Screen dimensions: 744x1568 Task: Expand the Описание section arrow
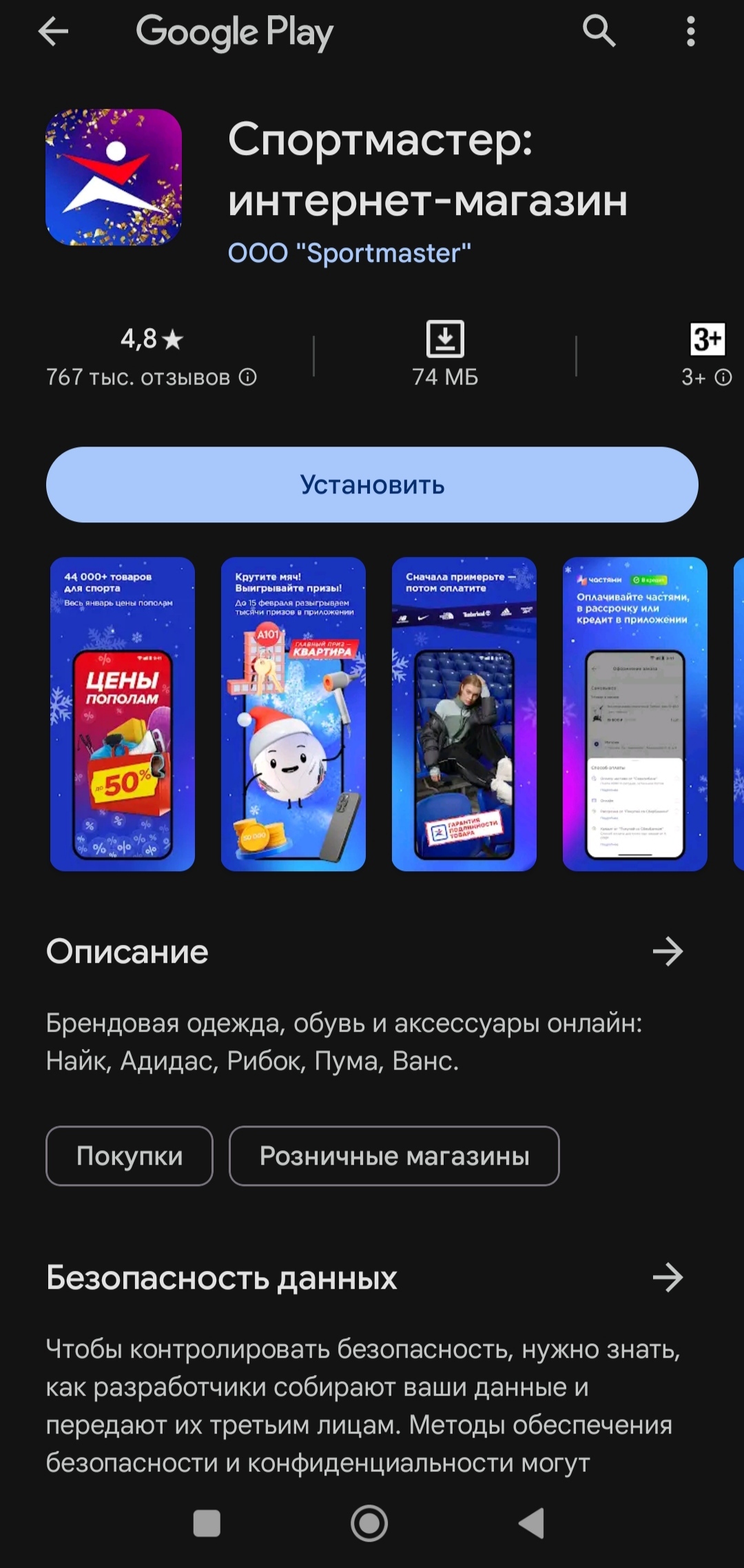668,952
